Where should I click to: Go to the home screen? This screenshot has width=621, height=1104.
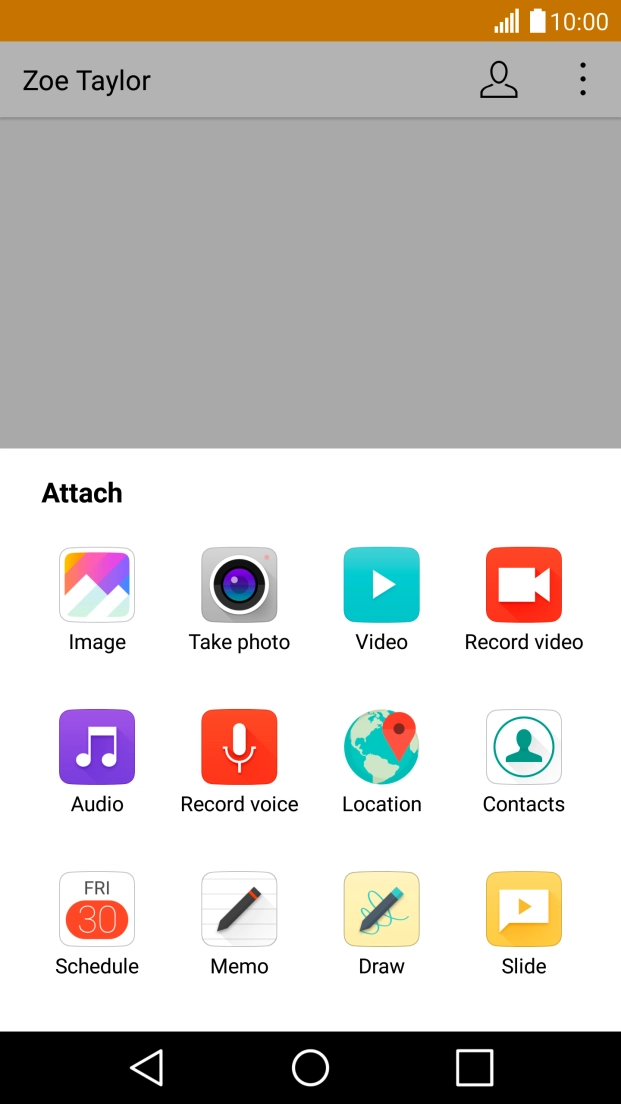tap(310, 1068)
